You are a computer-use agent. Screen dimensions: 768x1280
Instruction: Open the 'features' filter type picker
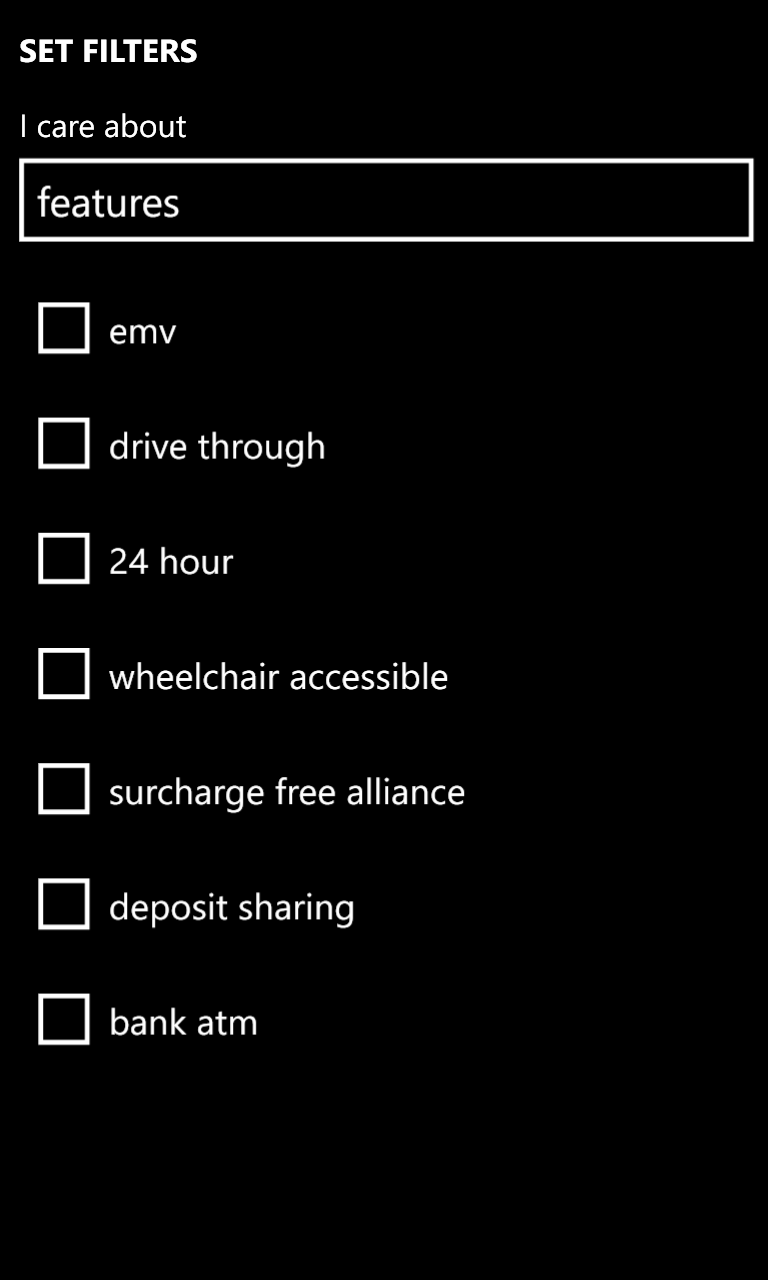tap(385, 200)
